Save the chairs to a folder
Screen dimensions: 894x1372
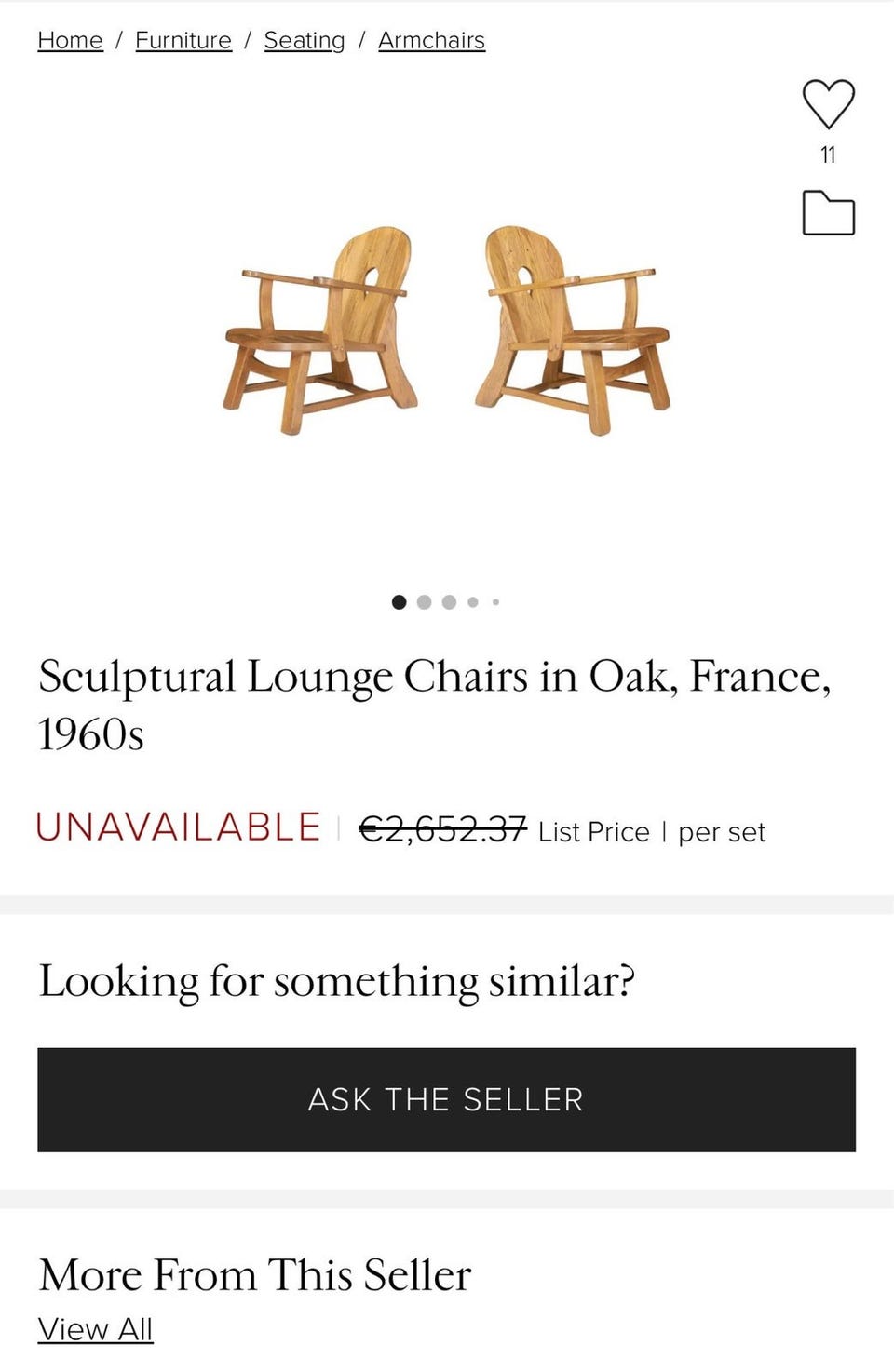coord(828,213)
